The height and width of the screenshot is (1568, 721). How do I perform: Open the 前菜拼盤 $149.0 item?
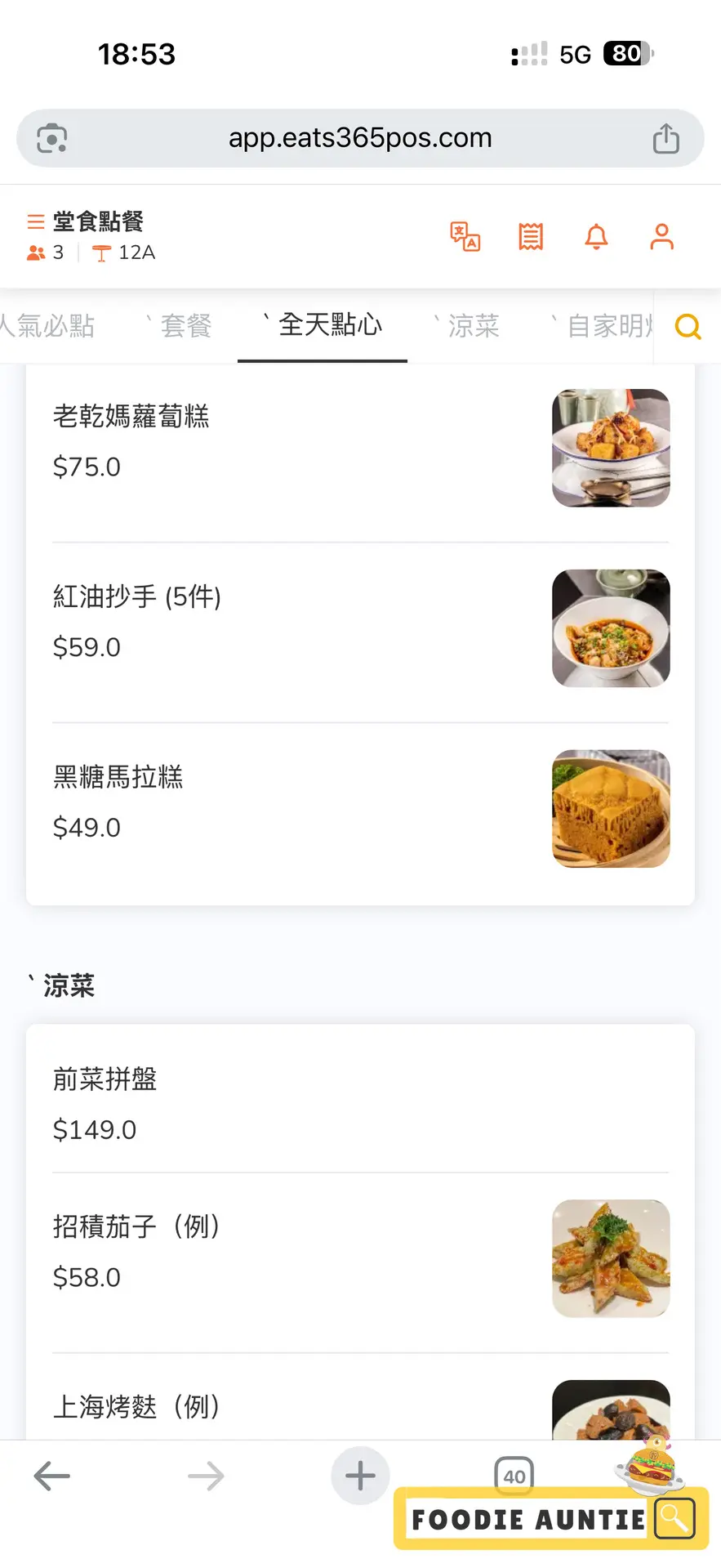point(105,1079)
